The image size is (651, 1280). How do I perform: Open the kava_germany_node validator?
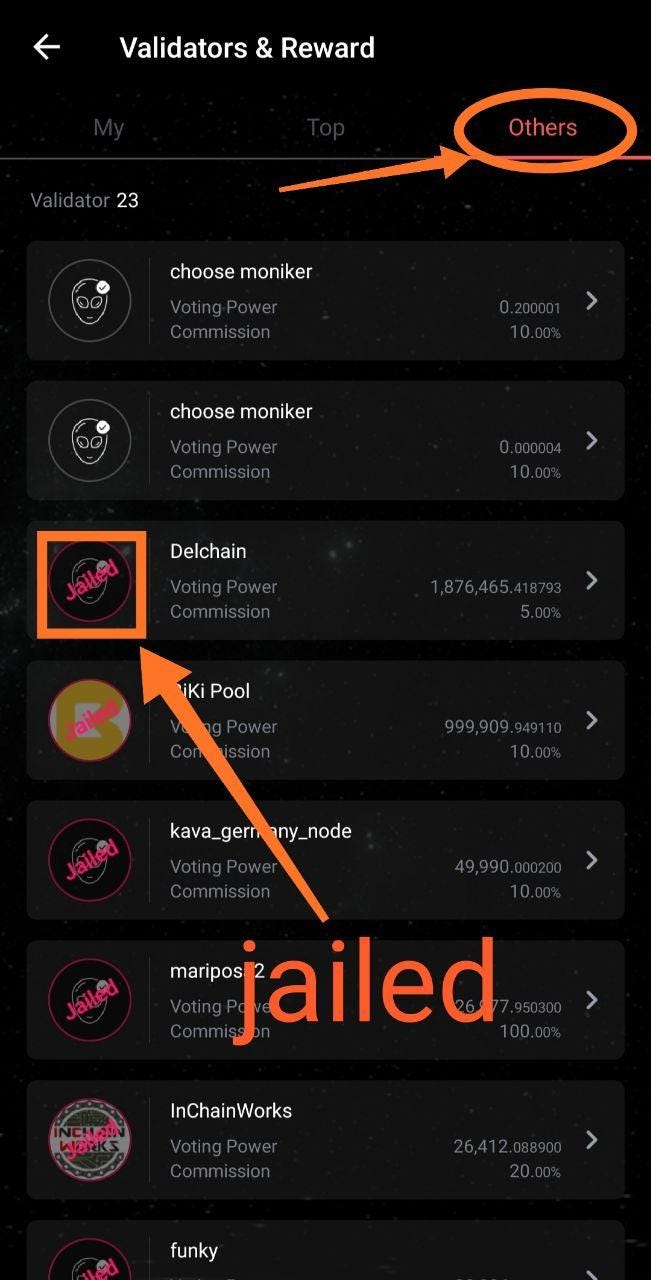(325, 861)
